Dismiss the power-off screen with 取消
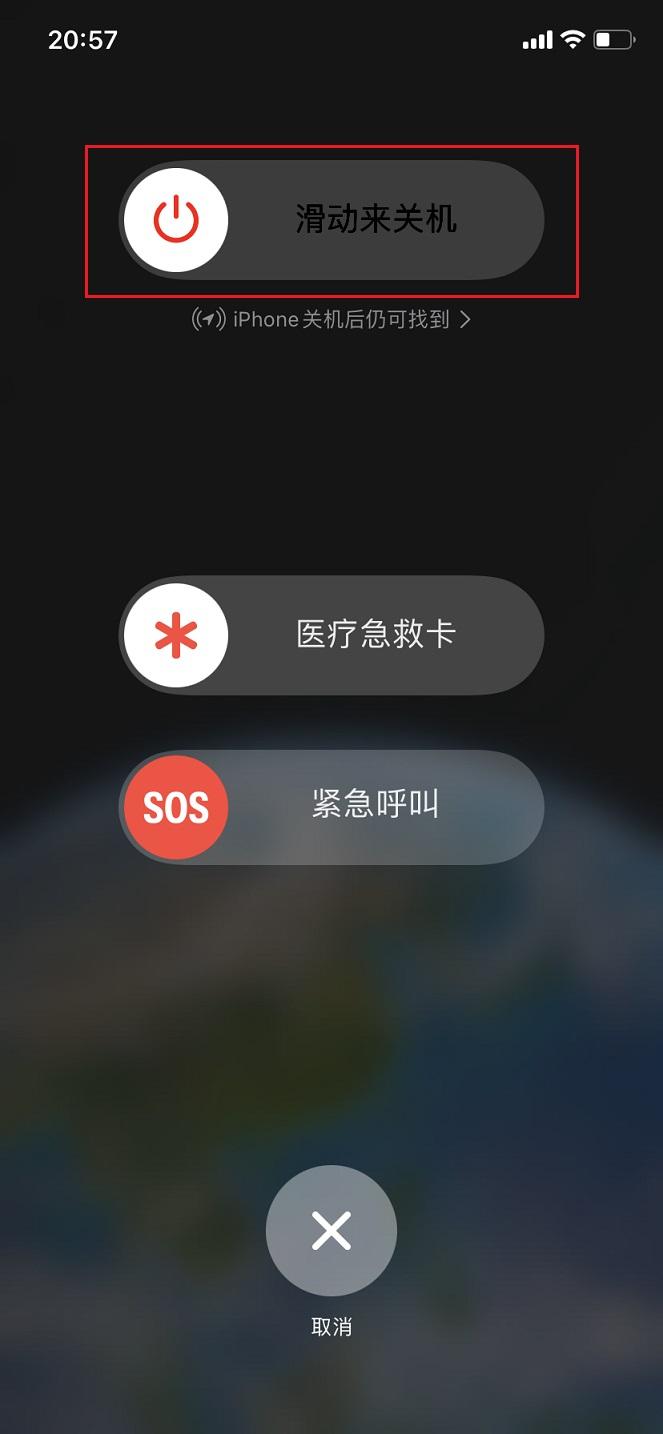663x1434 pixels. tap(331, 1231)
